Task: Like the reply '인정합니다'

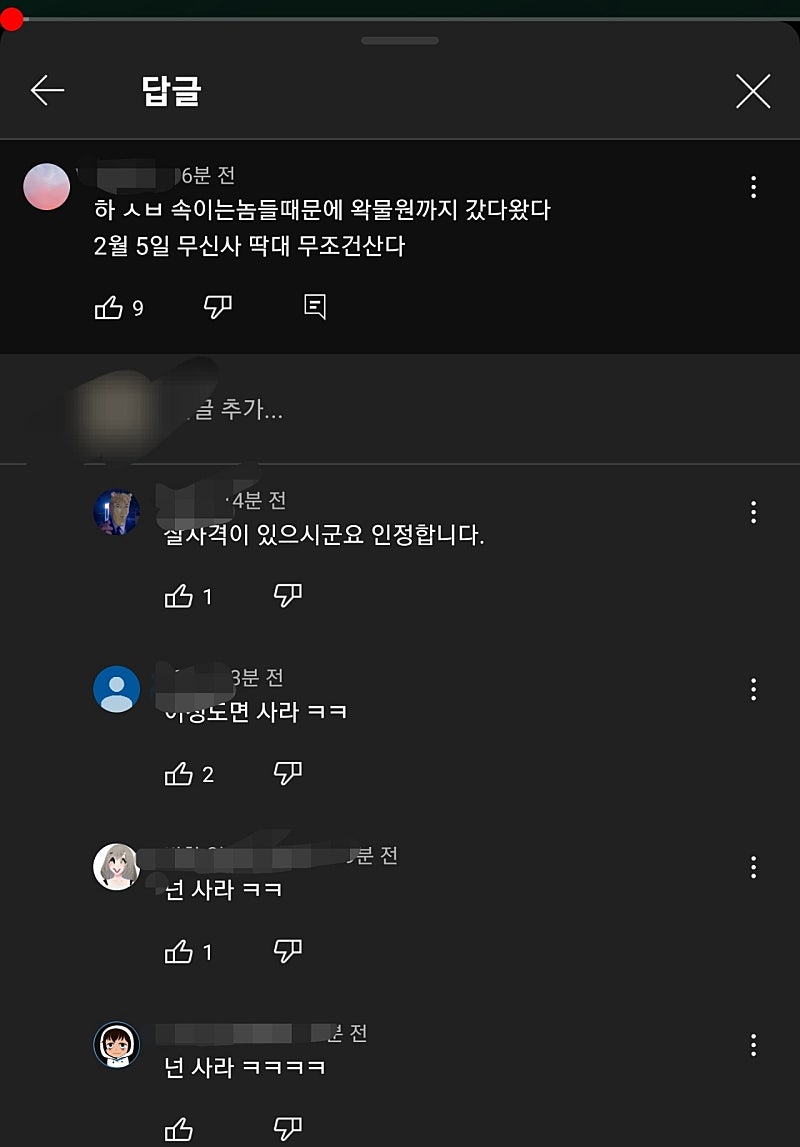Action: click(x=179, y=597)
